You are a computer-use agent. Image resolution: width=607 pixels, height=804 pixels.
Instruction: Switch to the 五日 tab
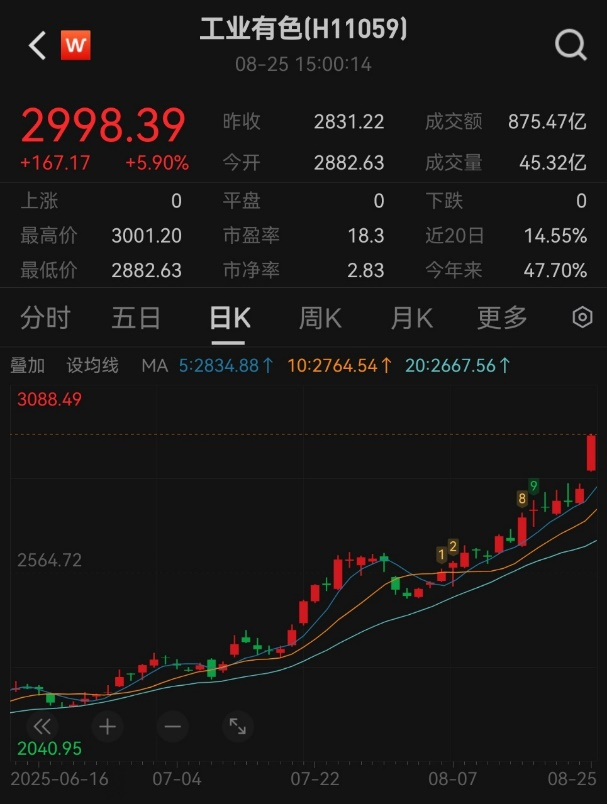(x=136, y=318)
